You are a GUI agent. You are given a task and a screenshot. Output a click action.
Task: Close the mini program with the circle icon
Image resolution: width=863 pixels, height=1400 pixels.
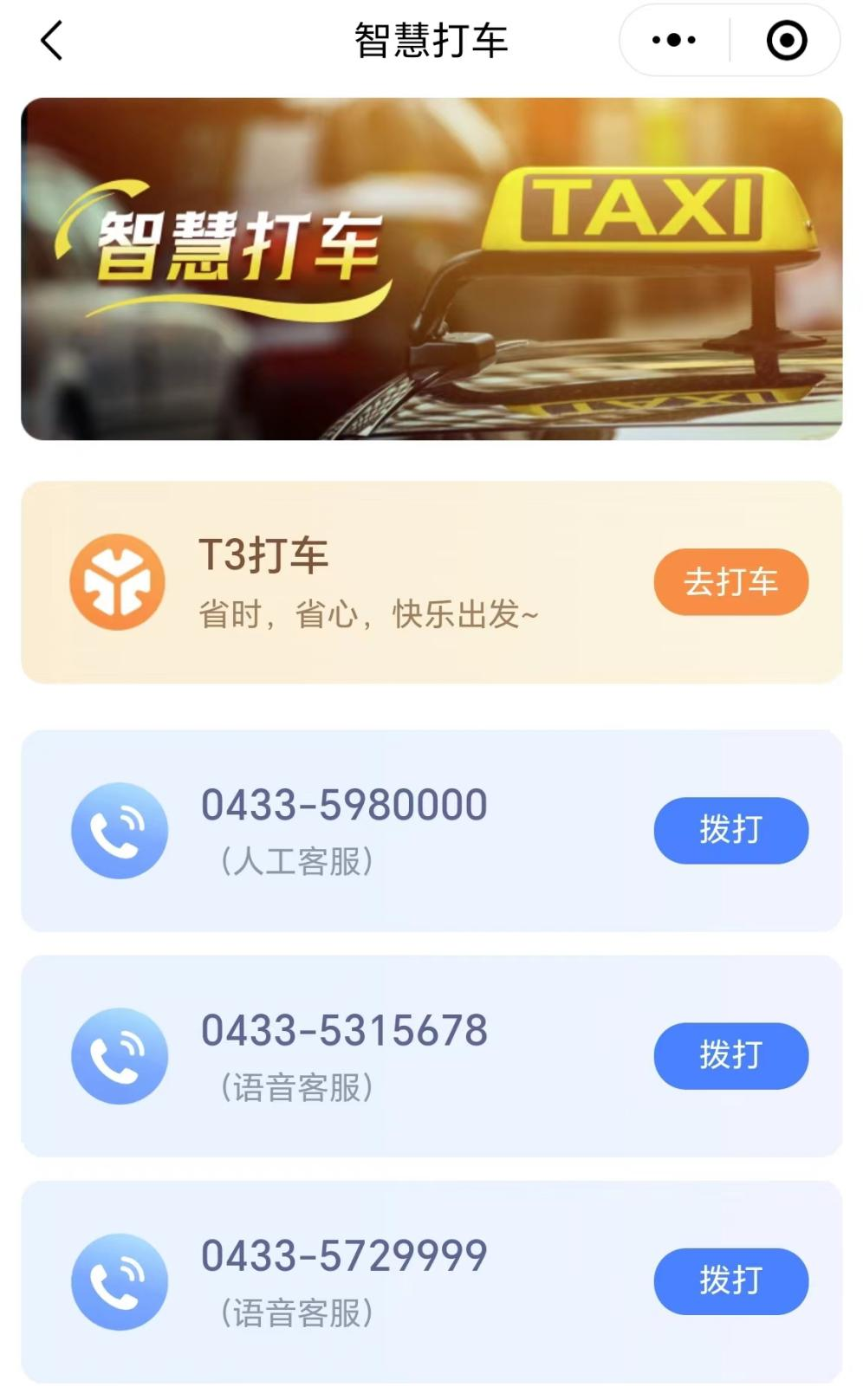point(786,41)
